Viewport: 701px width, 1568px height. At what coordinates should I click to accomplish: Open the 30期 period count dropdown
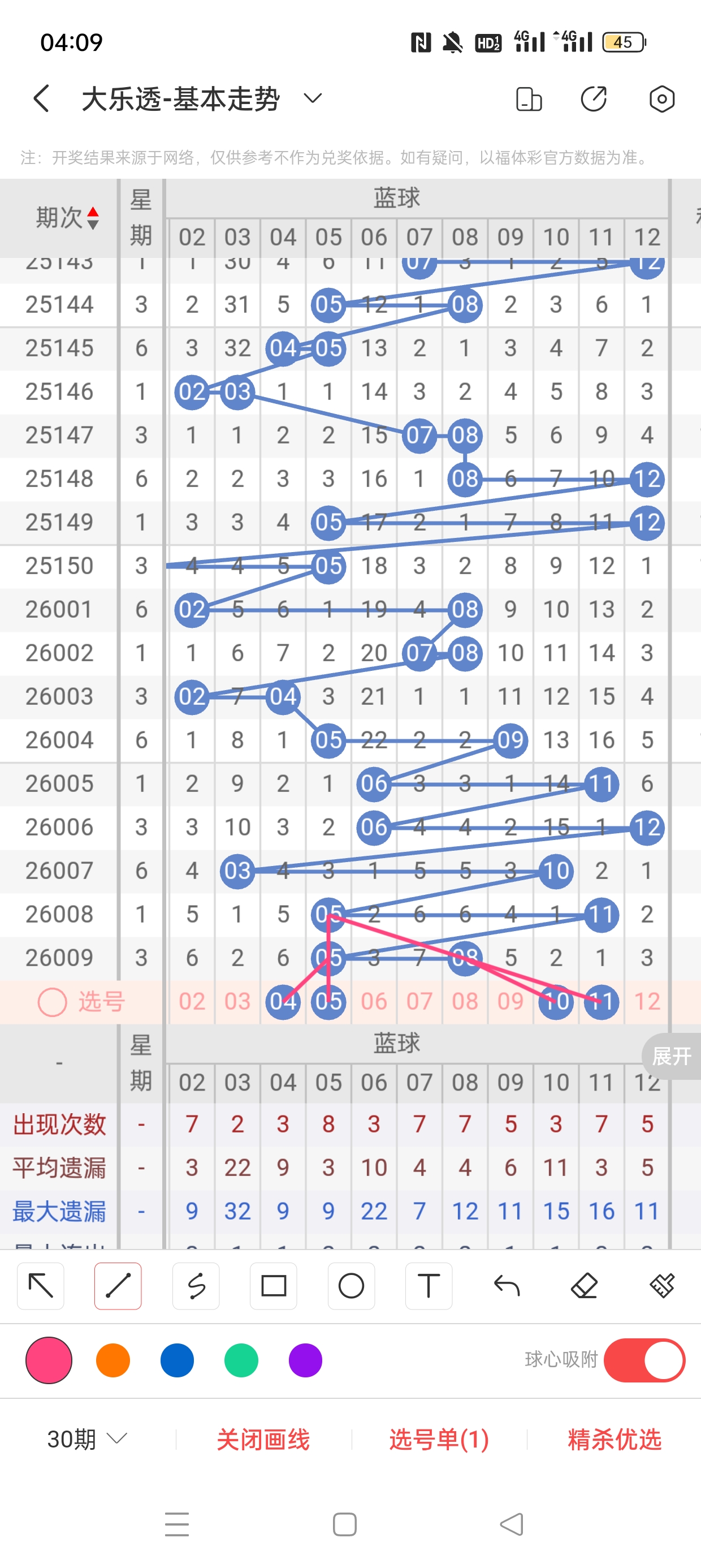tap(87, 1439)
